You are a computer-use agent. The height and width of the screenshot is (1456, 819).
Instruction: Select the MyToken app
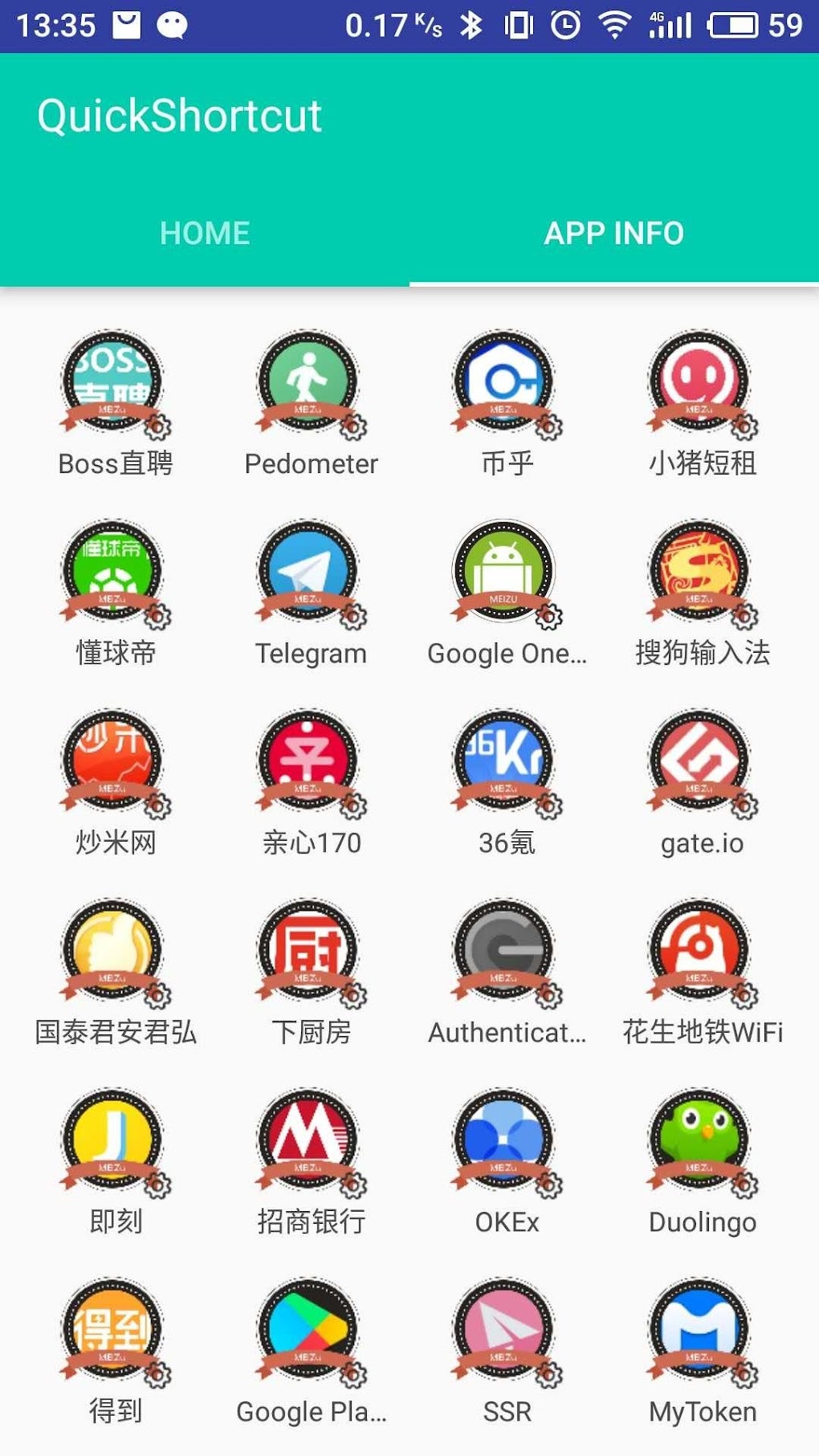coord(701,1331)
